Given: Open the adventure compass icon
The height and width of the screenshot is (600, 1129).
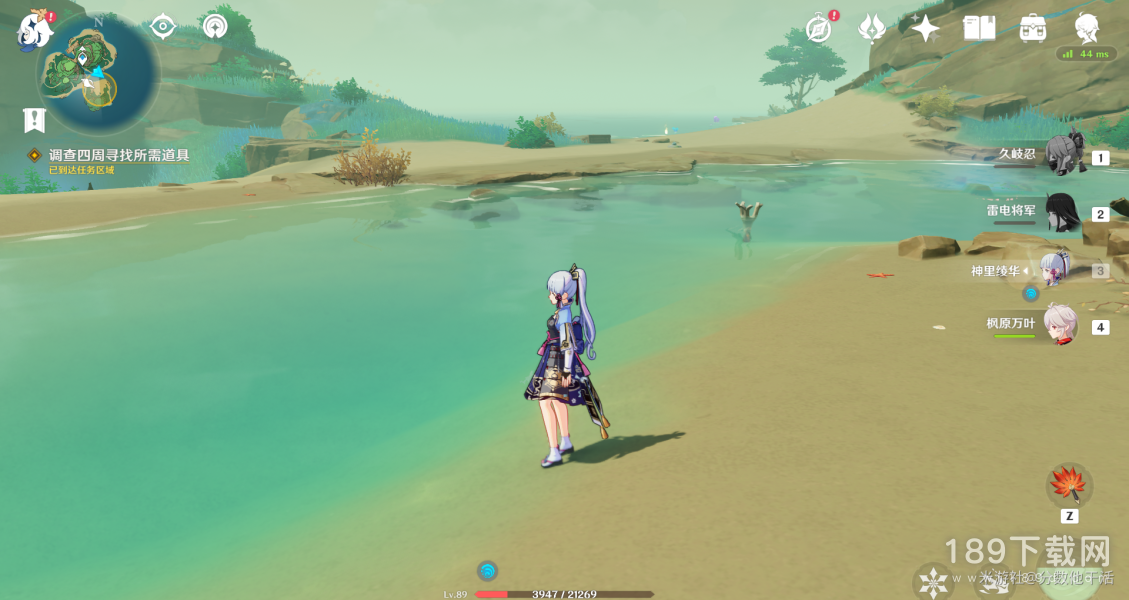Looking at the screenshot, I should (819, 28).
